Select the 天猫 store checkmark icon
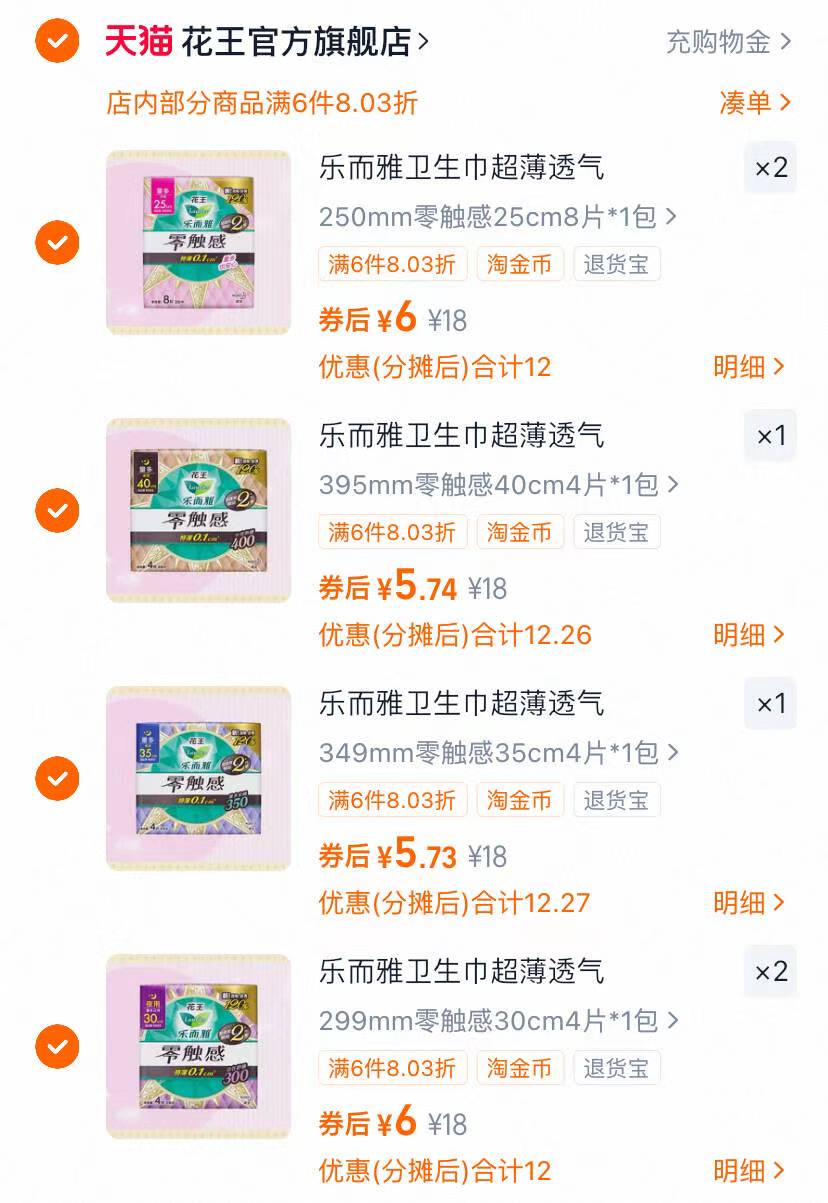 [x=57, y=42]
